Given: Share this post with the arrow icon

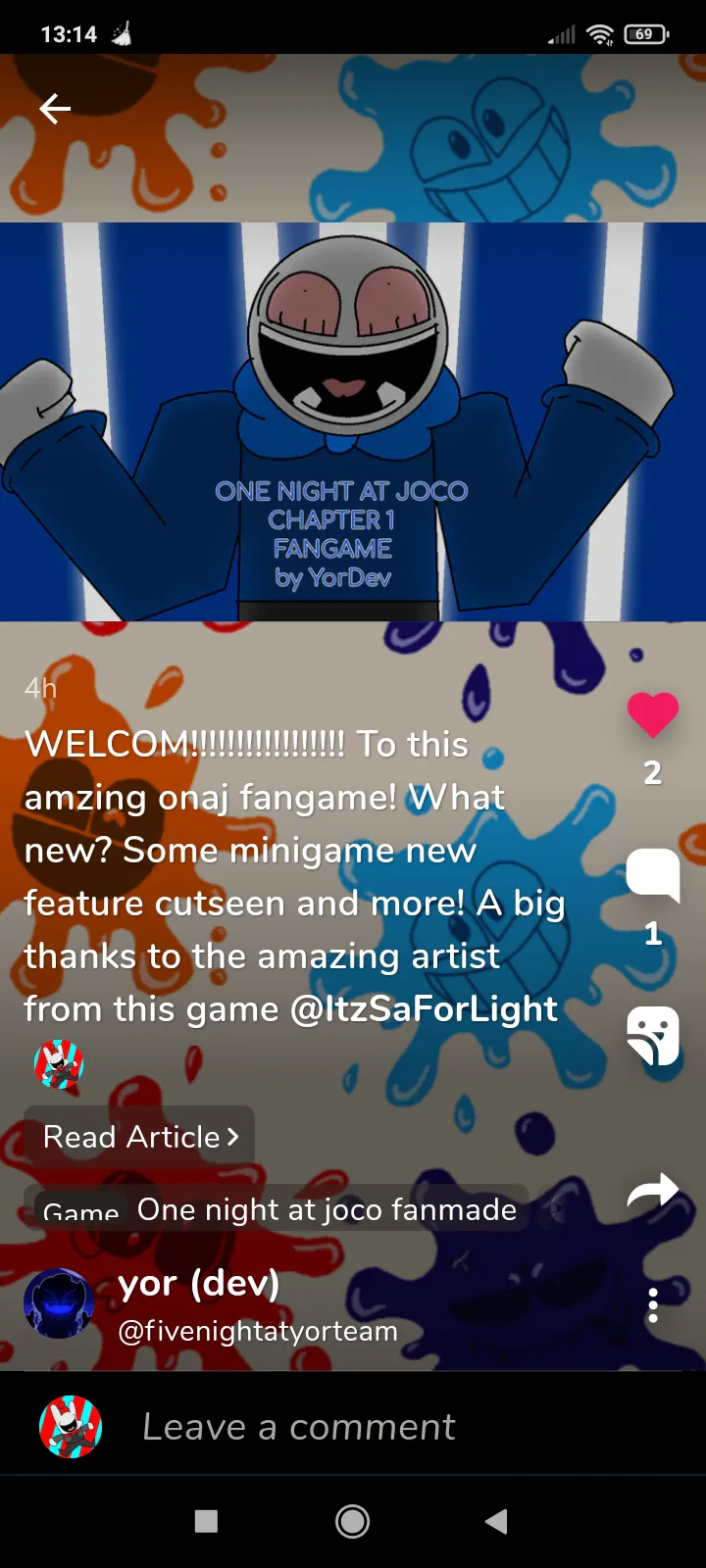Looking at the screenshot, I should click(x=653, y=1191).
